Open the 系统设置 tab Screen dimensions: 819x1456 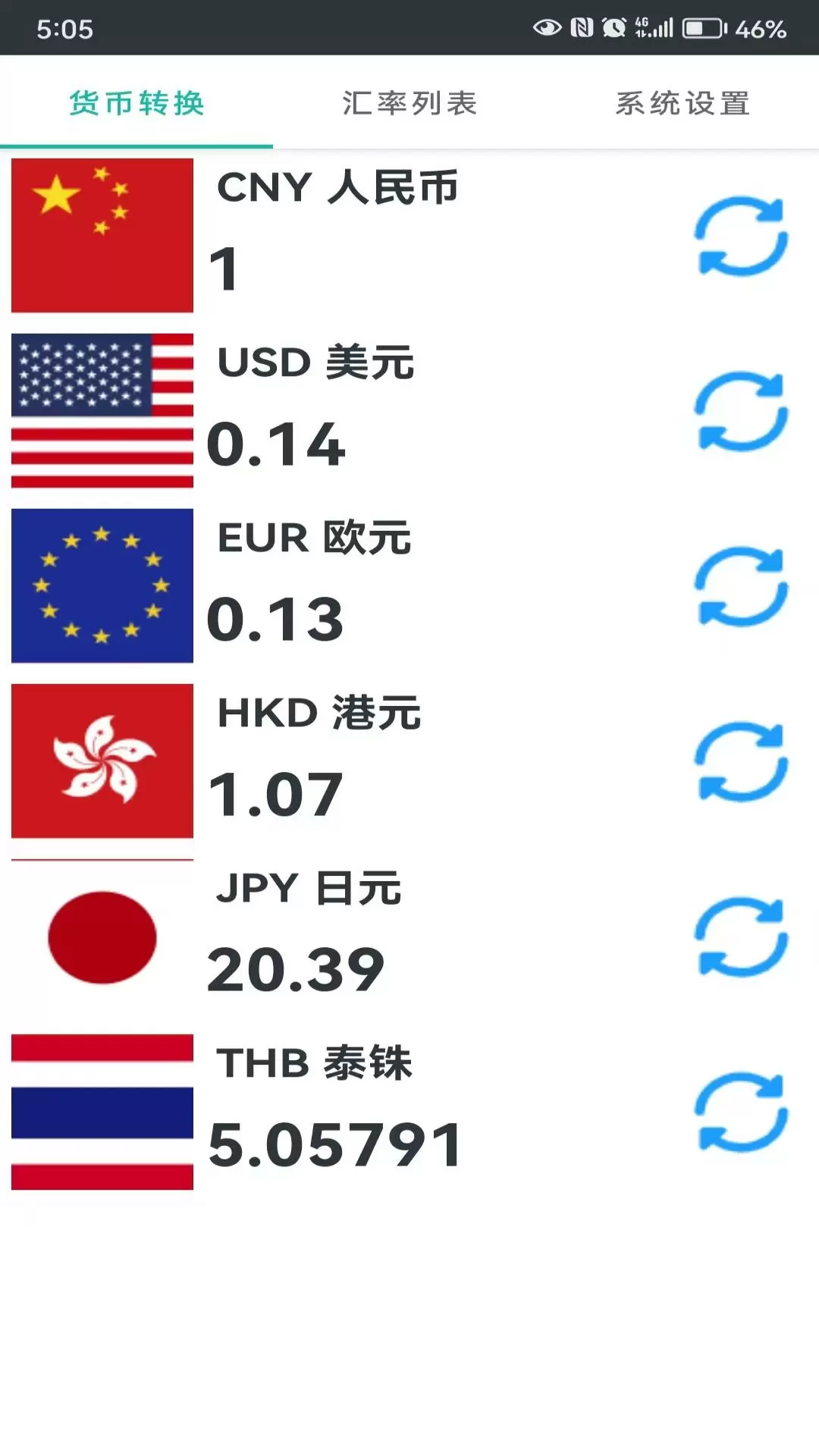[682, 103]
